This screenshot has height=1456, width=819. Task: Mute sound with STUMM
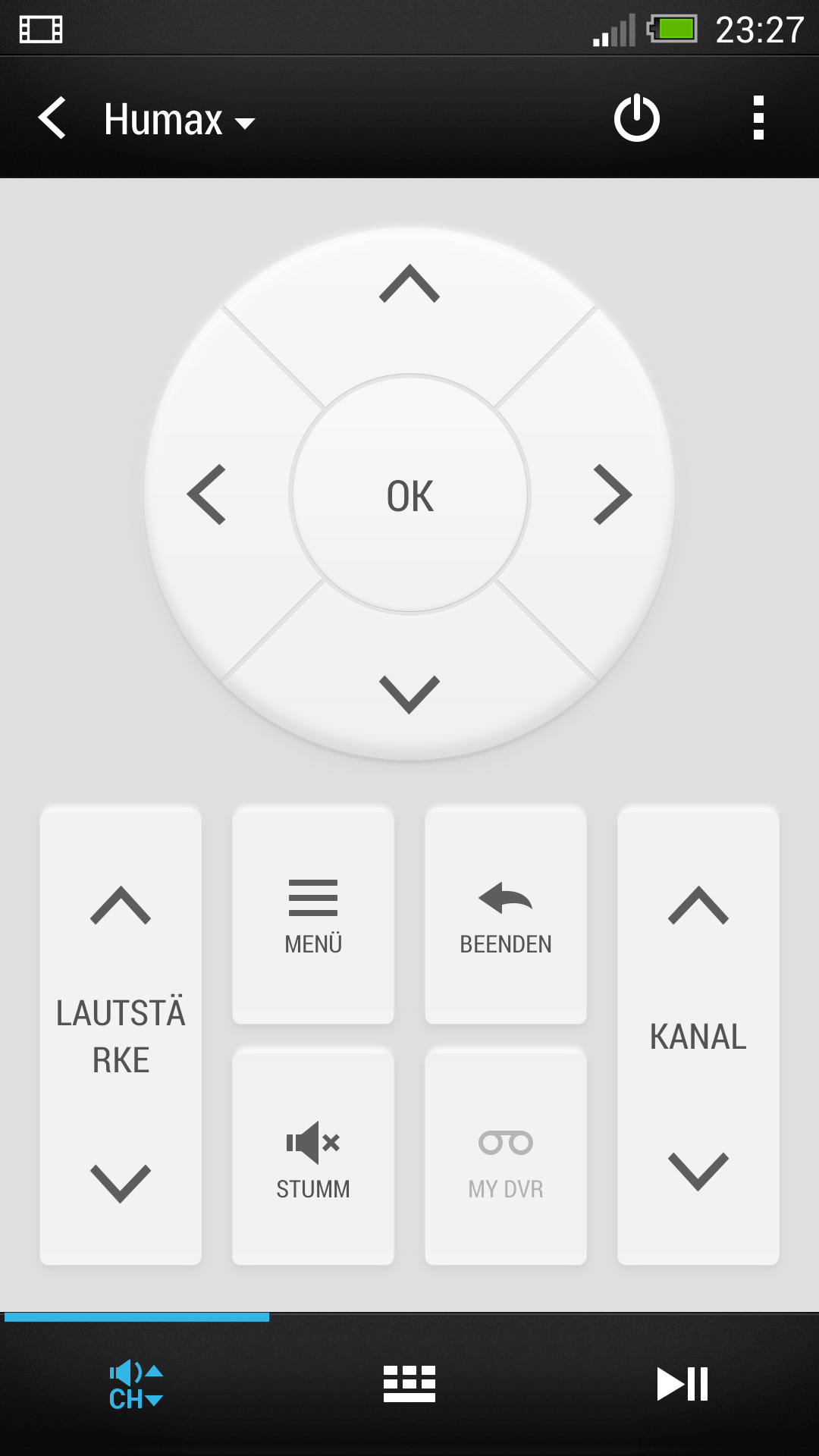point(313,1157)
